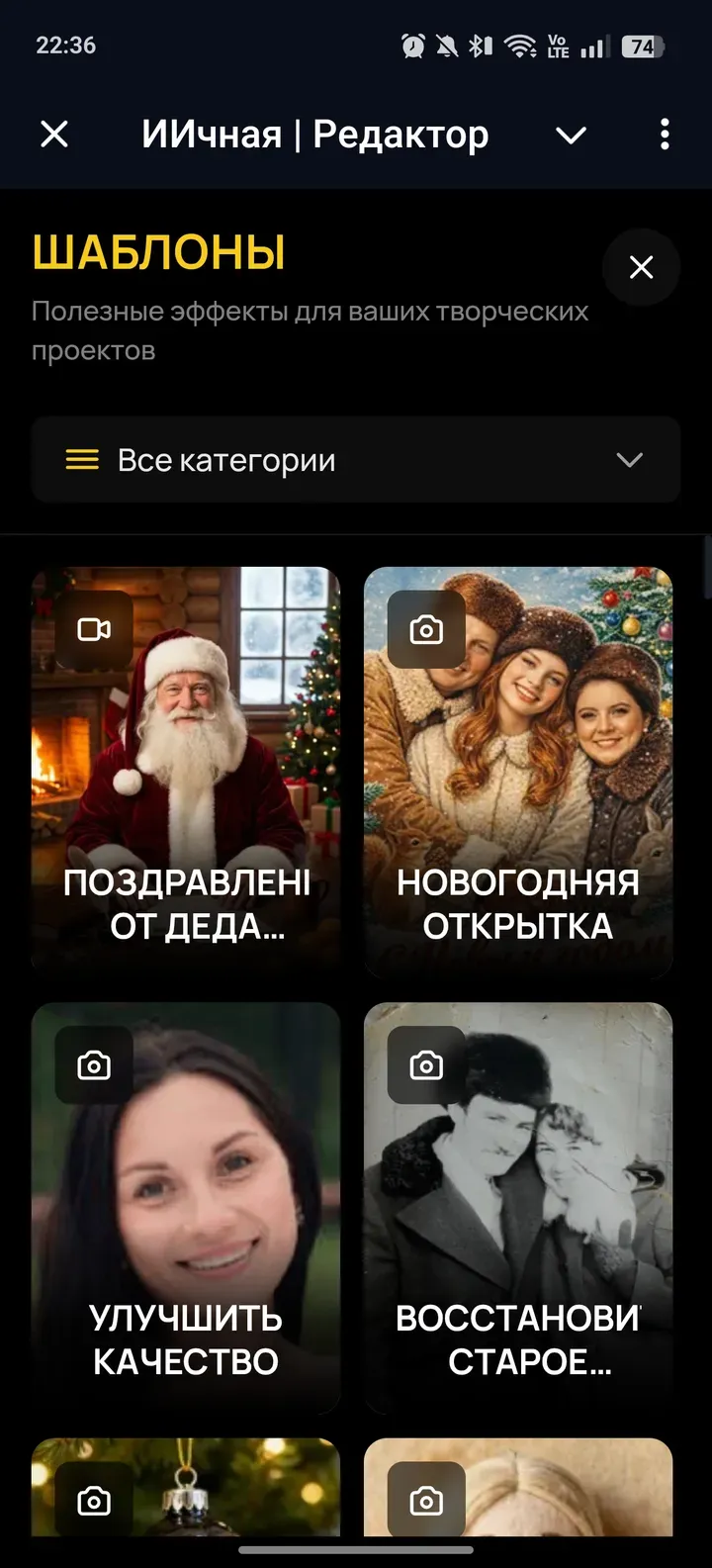This screenshot has height=1568, width=712.
Task: Open the bottom right blonde hair template
Action: 518,1489
